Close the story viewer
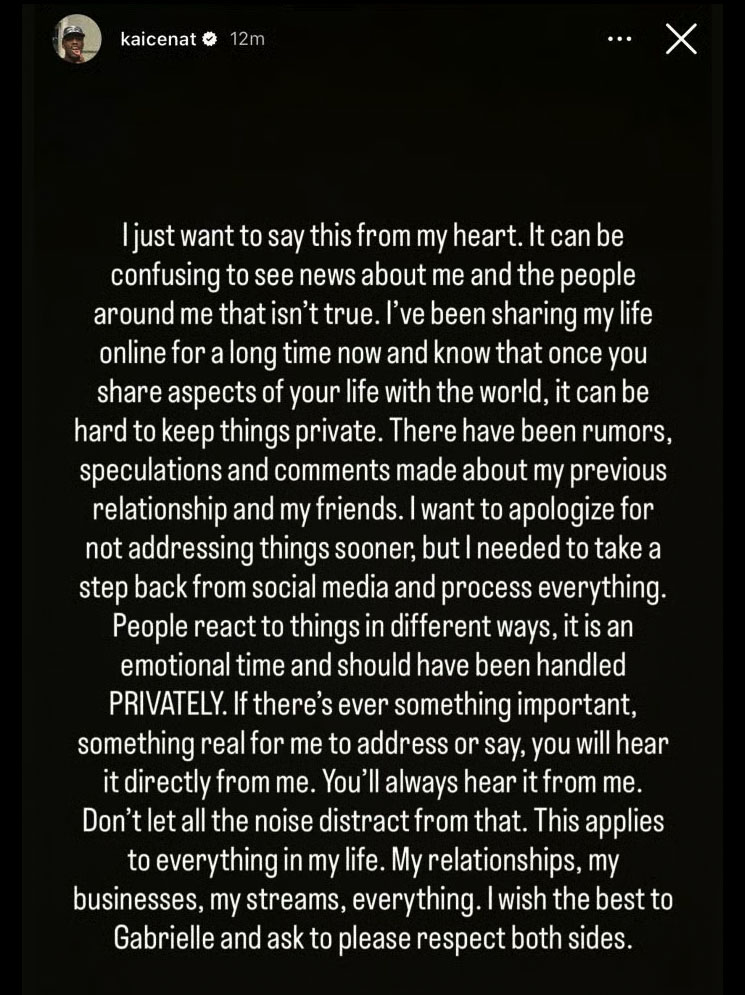 click(681, 39)
